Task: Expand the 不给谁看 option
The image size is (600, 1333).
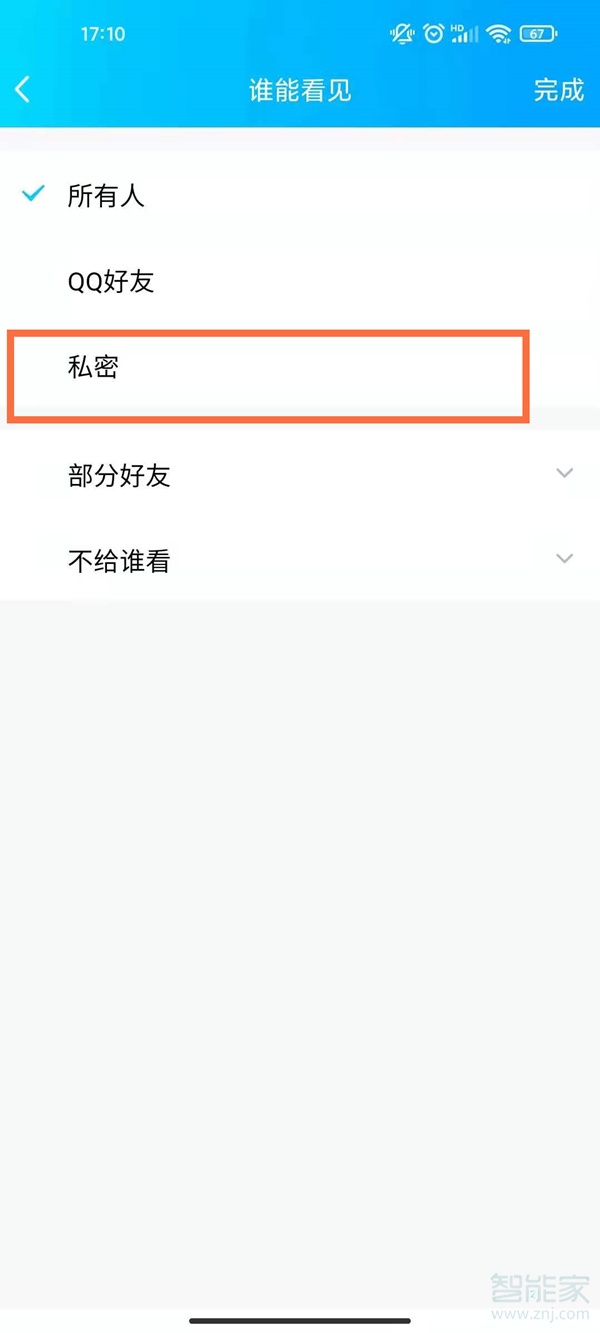Action: [564, 560]
